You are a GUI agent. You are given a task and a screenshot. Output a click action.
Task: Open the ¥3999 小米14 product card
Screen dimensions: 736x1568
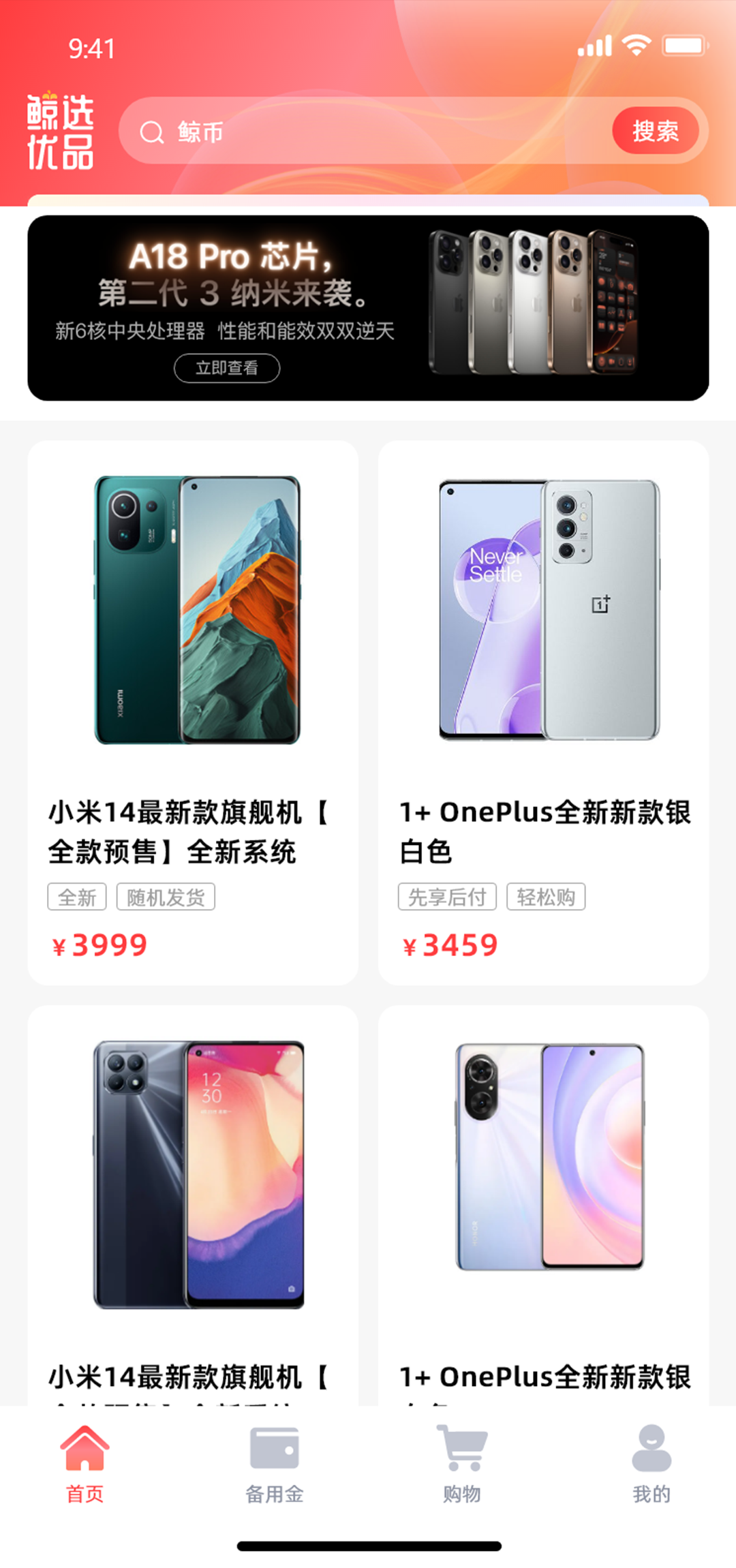coord(193,711)
